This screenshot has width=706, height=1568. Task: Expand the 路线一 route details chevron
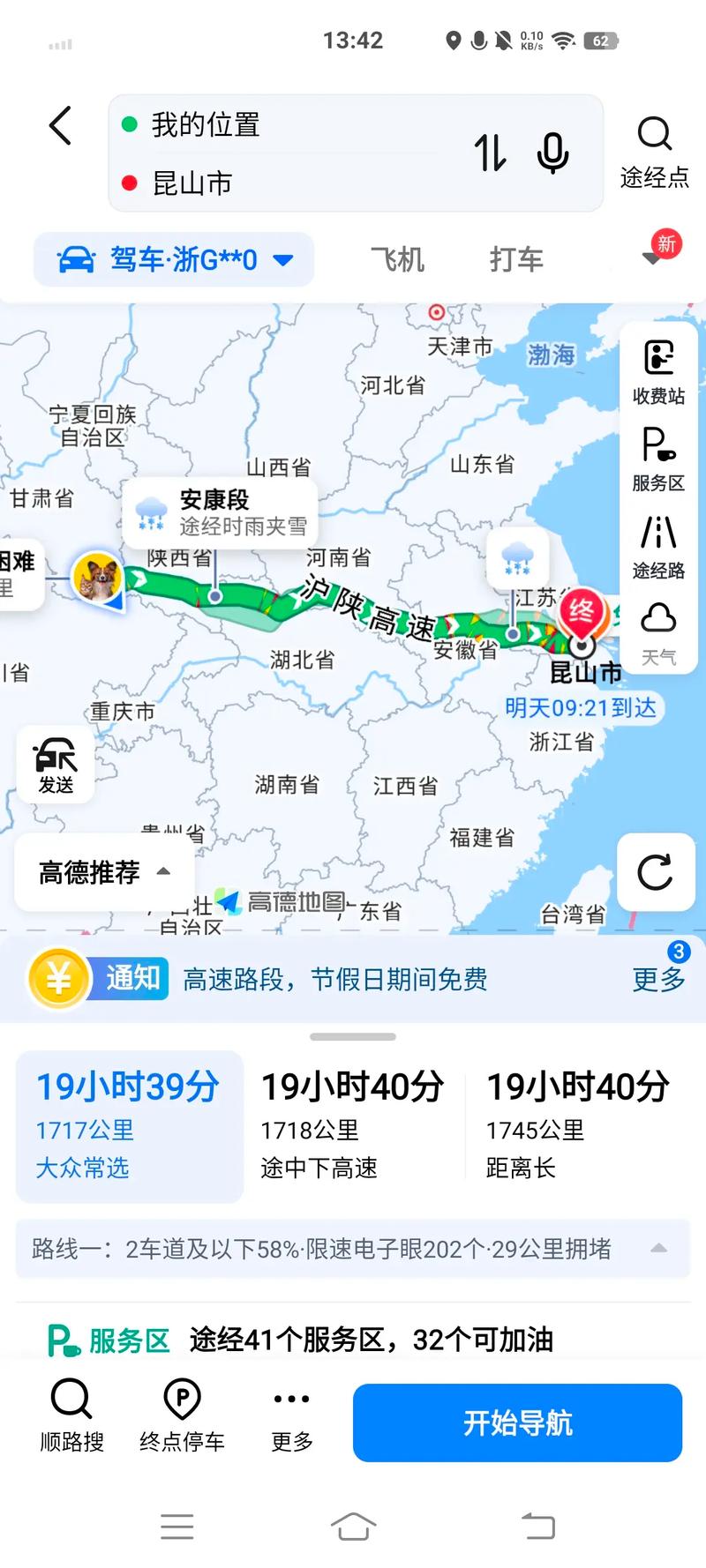(657, 1248)
